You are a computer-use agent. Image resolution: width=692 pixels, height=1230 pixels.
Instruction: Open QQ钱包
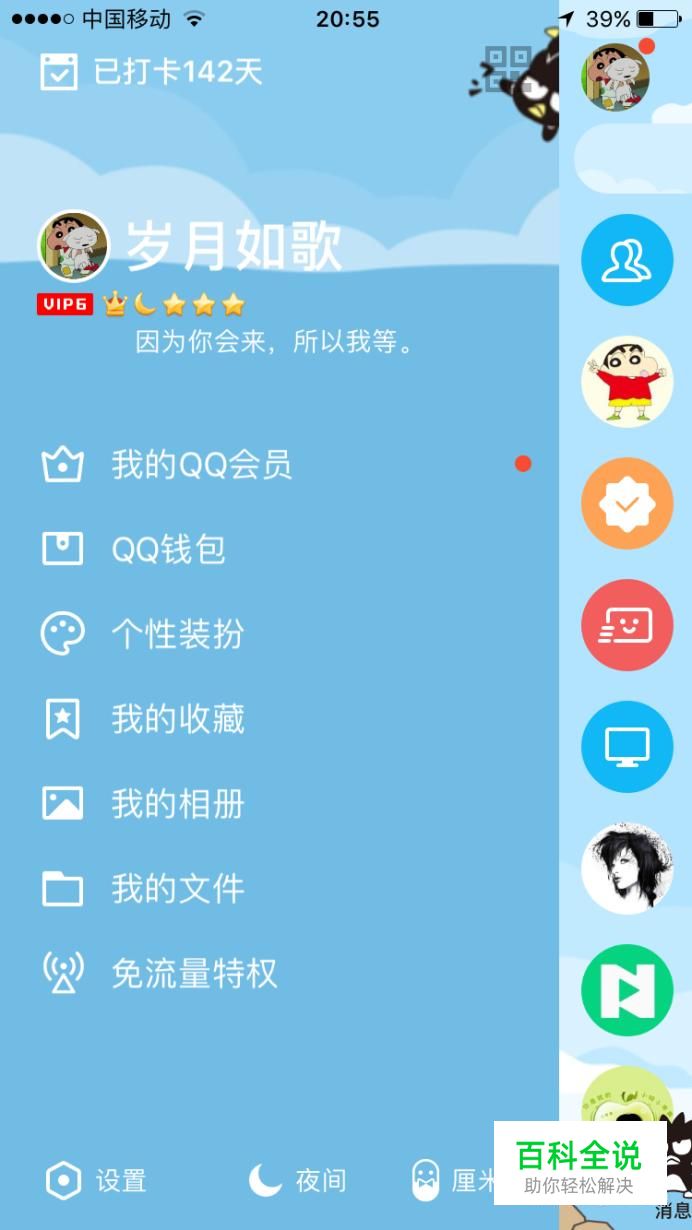point(285,549)
